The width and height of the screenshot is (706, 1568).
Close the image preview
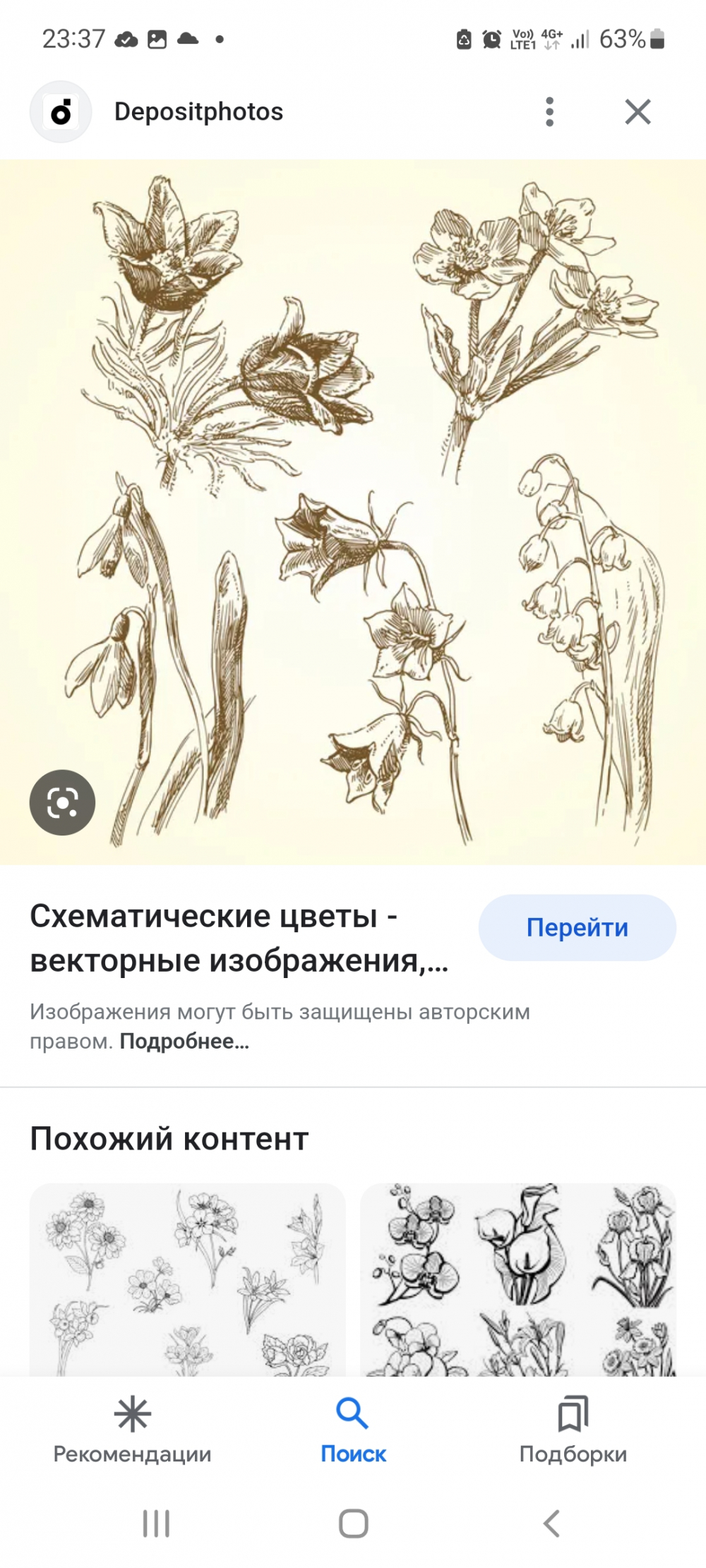click(x=638, y=111)
